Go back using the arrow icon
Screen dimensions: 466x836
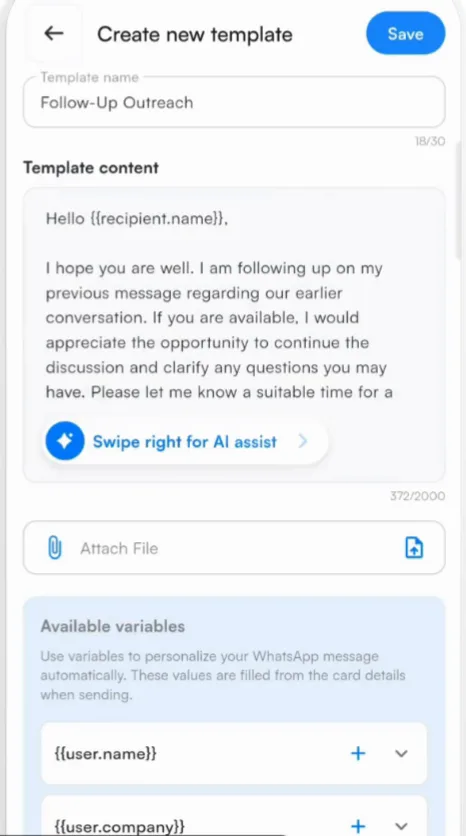54,34
